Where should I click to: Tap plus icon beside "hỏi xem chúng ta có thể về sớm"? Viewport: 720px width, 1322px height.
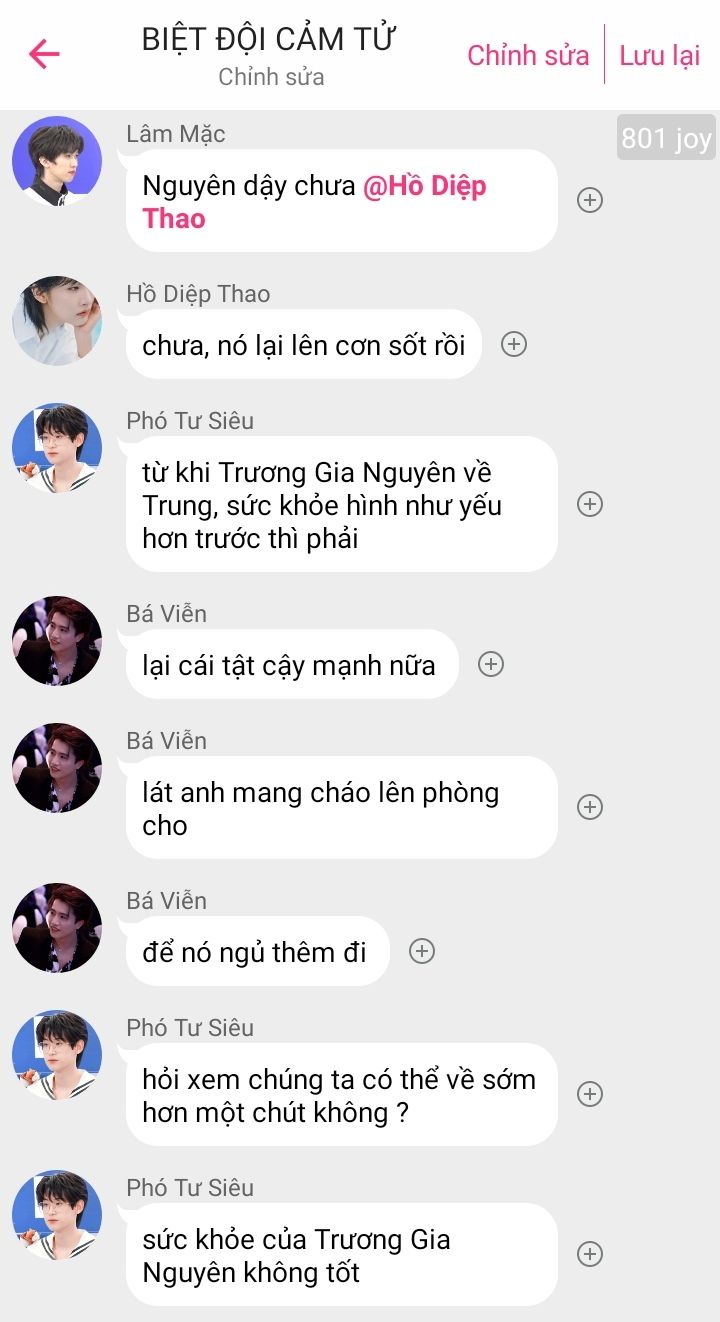click(x=590, y=1094)
